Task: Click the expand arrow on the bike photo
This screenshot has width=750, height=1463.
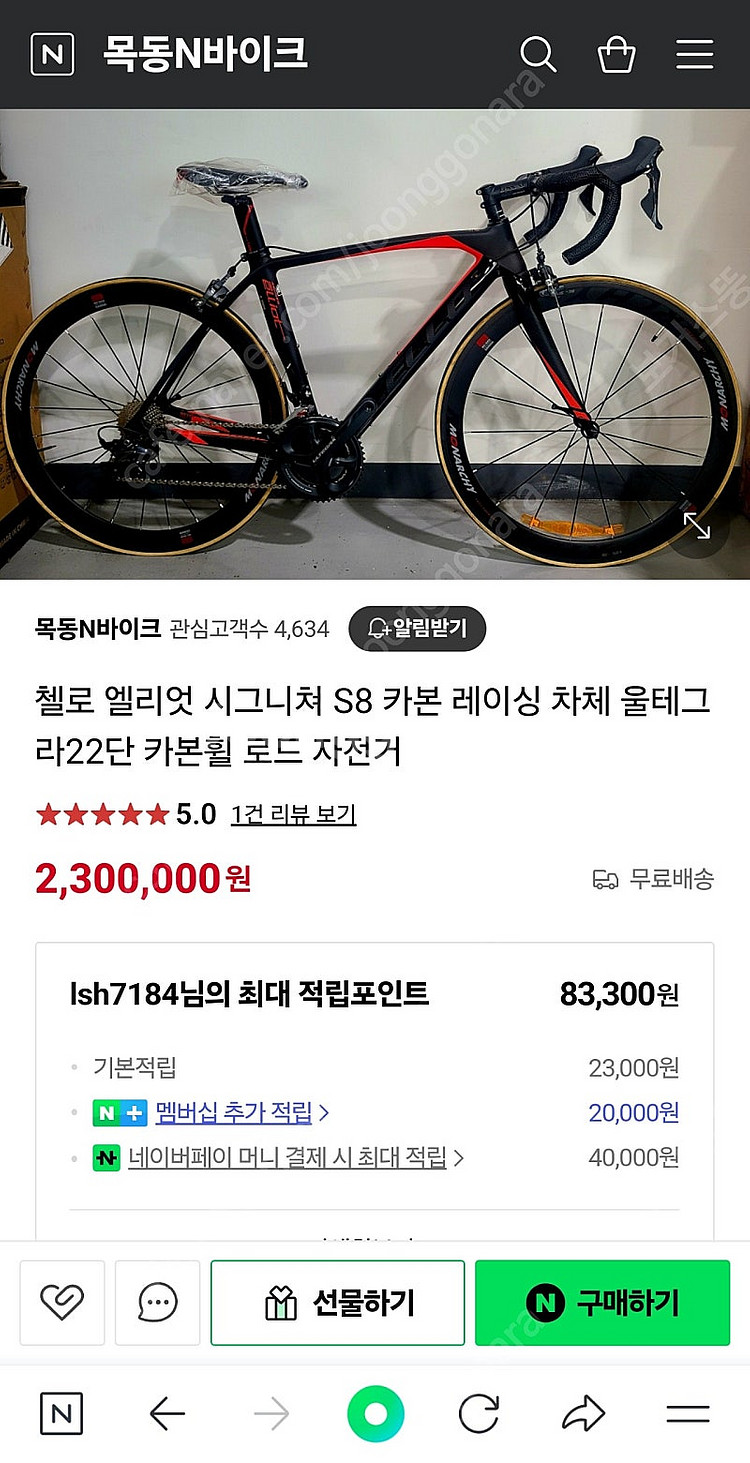Action: coord(697,527)
